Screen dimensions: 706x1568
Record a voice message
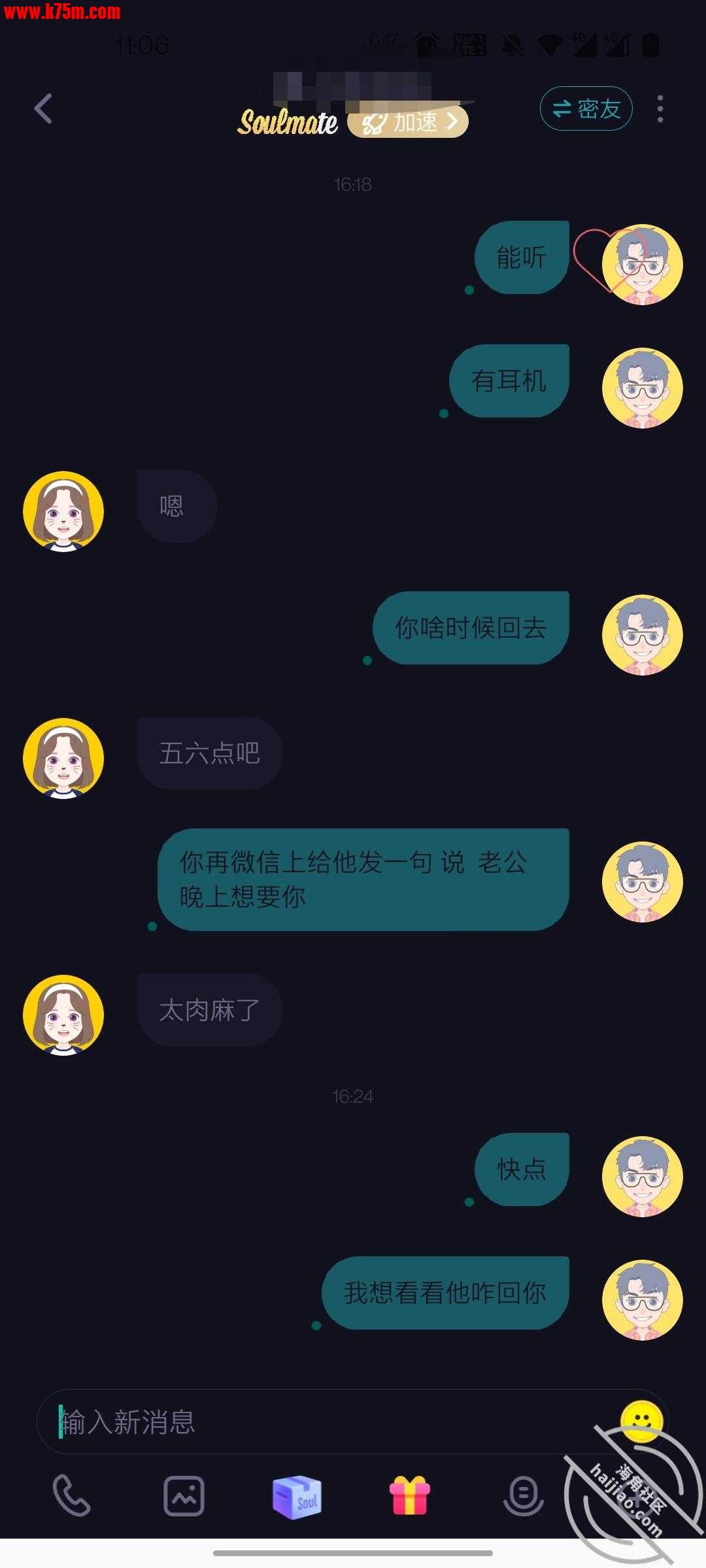(523, 1496)
